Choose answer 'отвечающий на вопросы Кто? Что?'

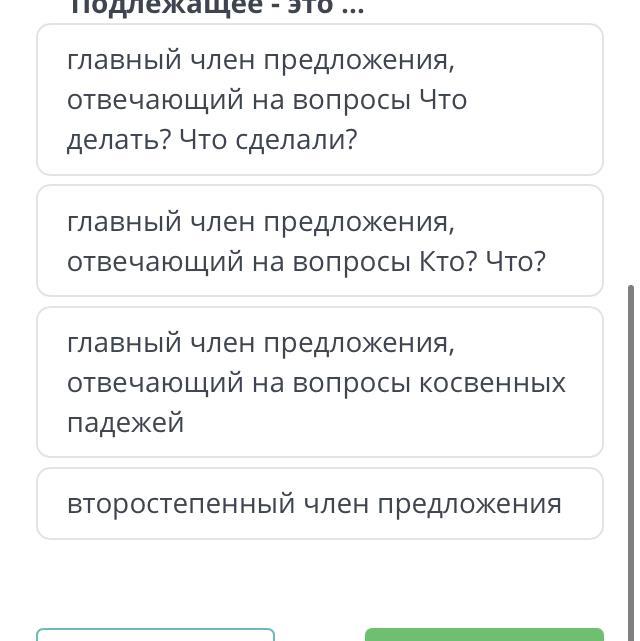319,241
